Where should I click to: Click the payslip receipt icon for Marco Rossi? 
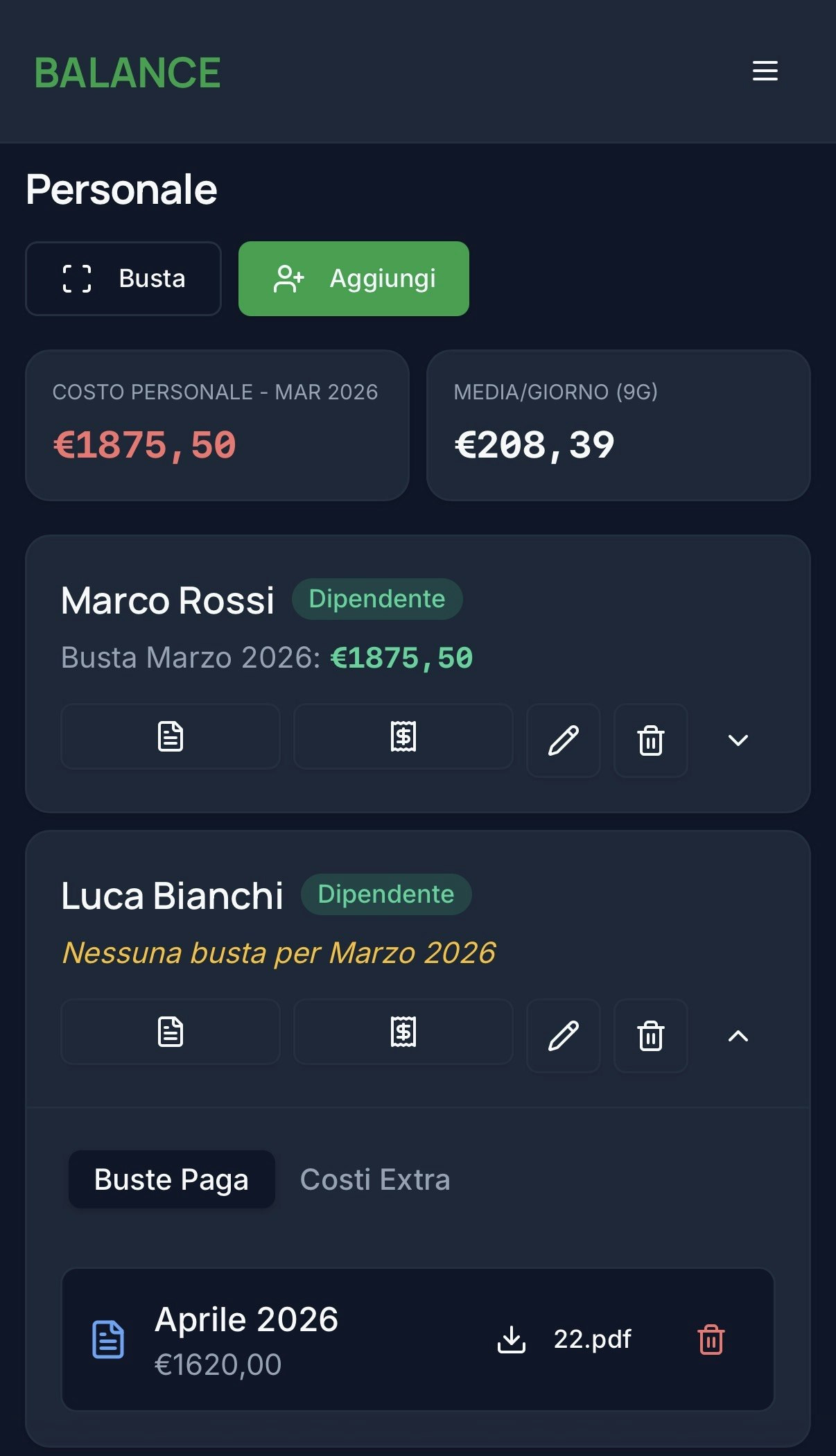403,736
